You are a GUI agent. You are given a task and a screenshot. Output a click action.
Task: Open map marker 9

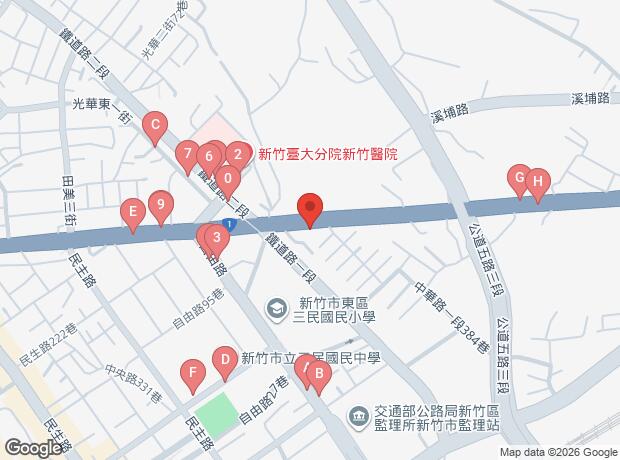(x=161, y=204)
